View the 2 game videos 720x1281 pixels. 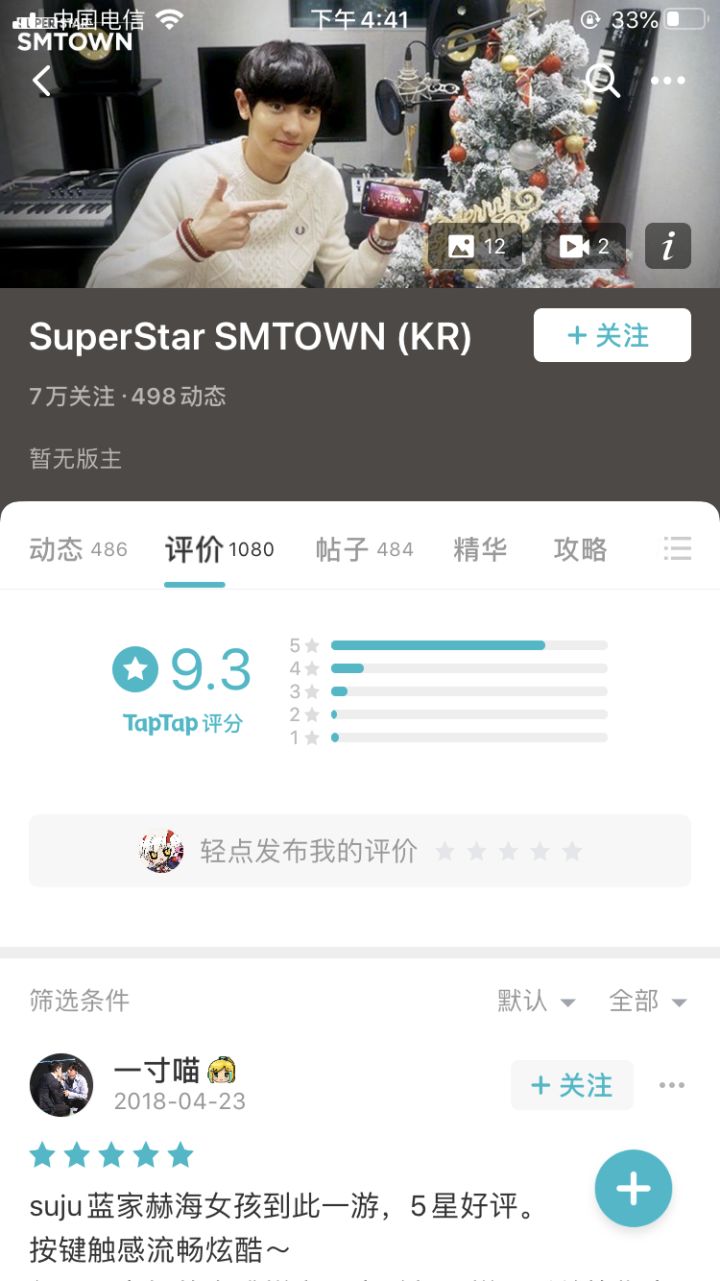click(584, 246)
